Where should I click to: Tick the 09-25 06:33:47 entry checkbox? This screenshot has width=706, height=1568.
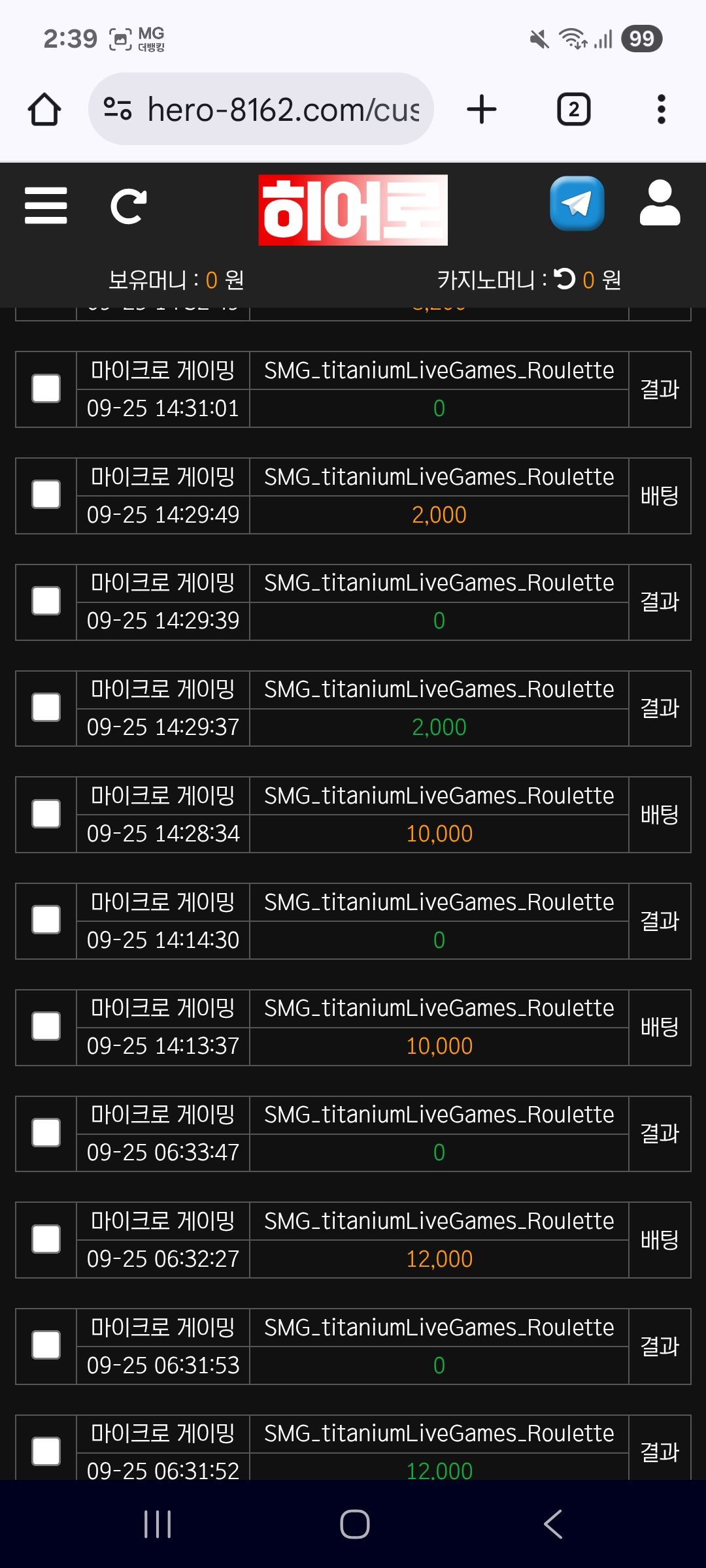[x=46, y=1134]
